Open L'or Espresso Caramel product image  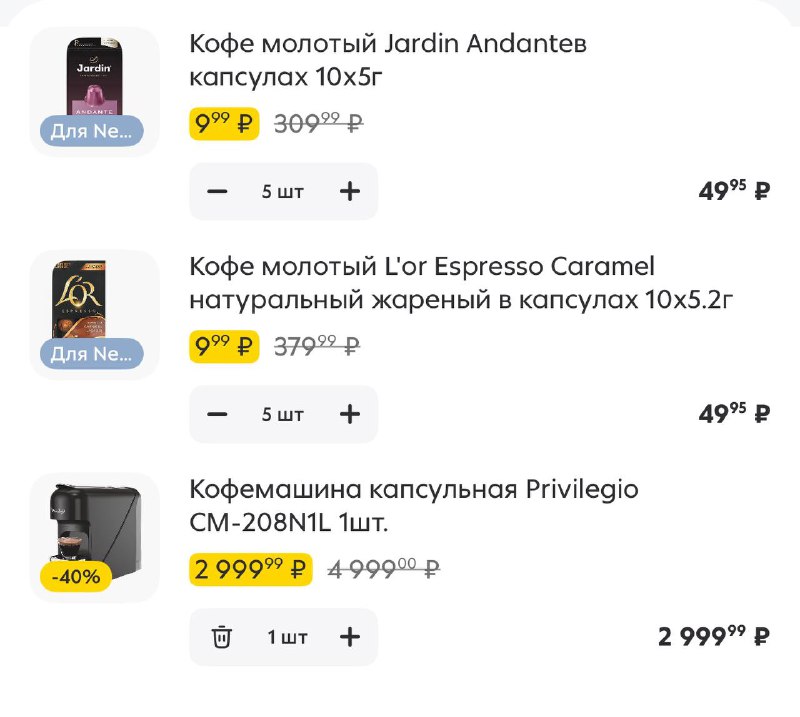coord(94,314)
